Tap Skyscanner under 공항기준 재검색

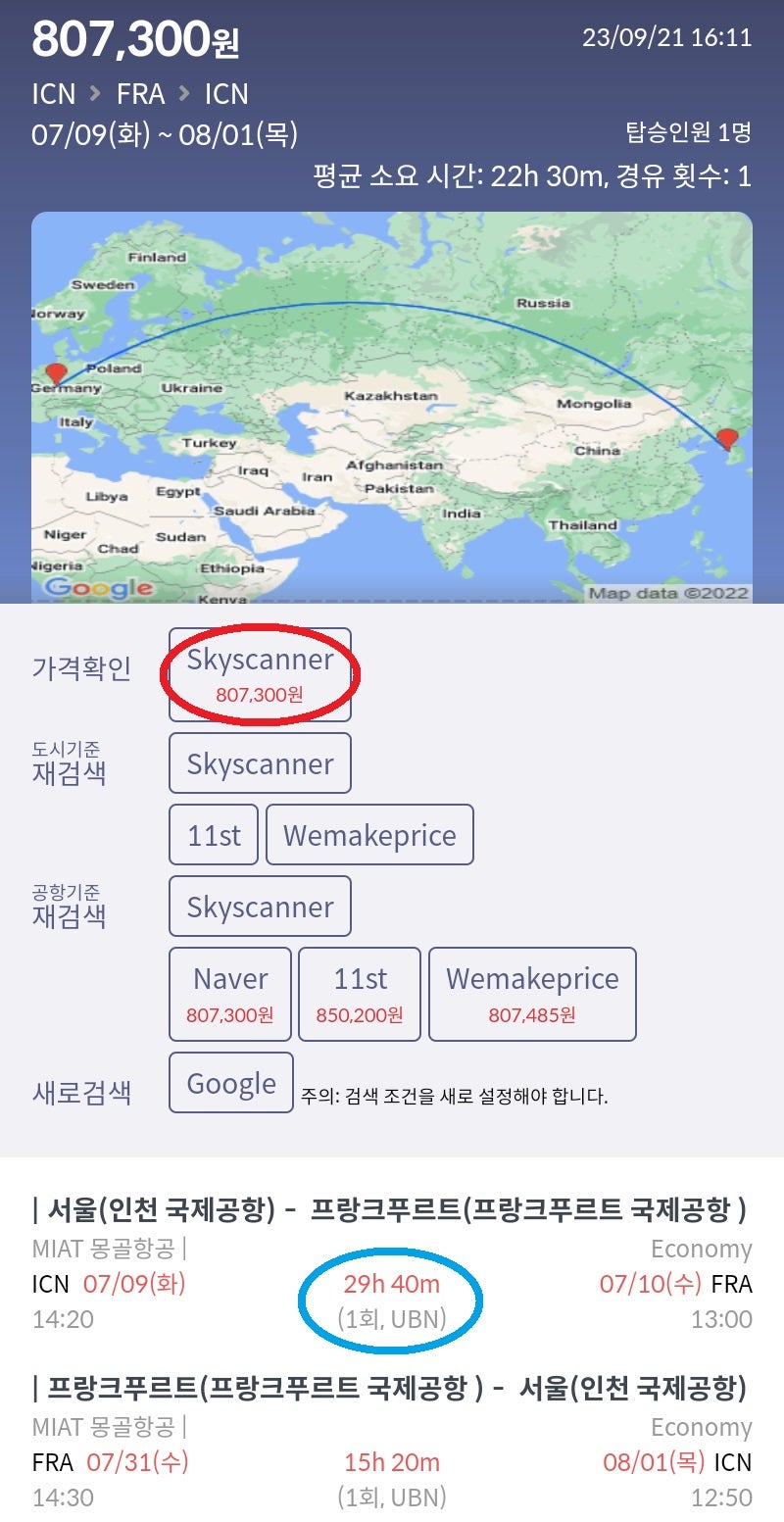260,907
